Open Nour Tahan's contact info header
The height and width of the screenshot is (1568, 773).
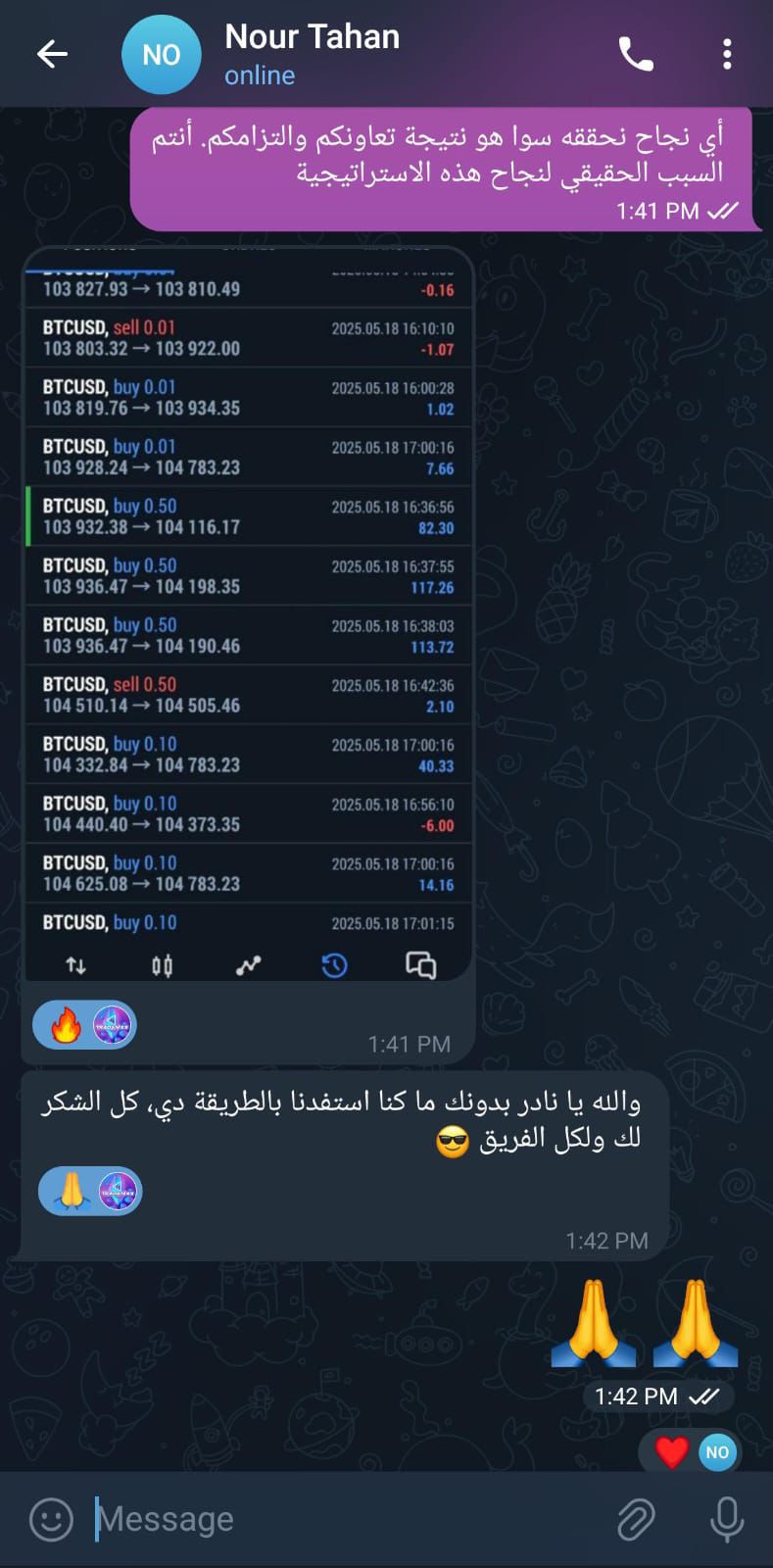coord(312,54)
